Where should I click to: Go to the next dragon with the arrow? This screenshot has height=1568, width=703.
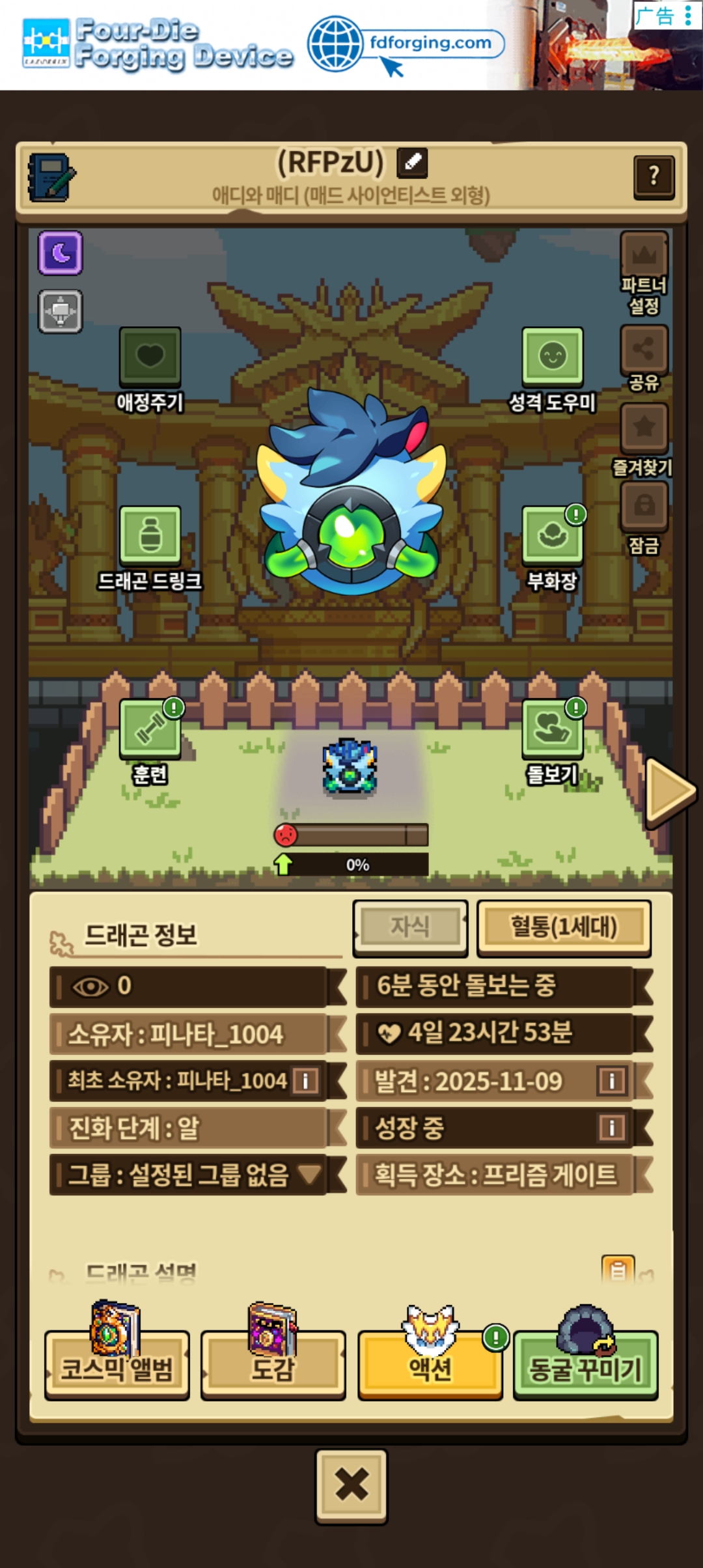[x=669, y=792]
